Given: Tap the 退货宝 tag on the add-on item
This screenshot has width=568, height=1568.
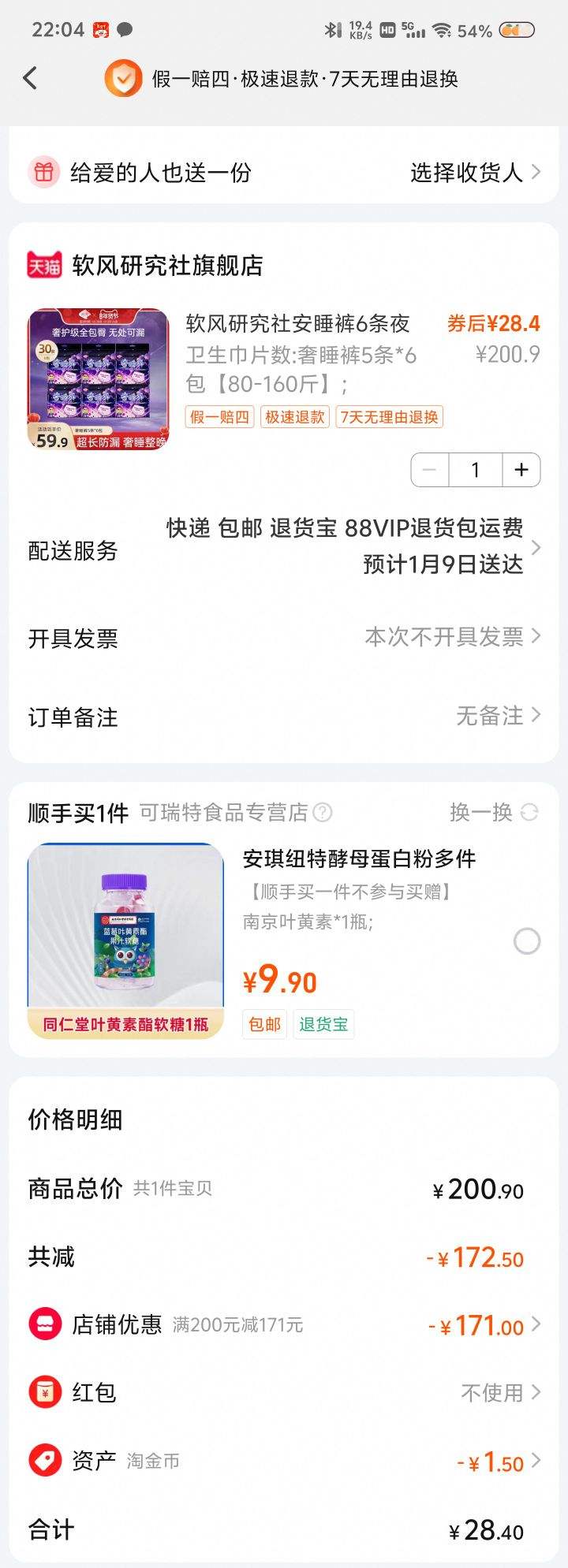Looking at the screenshot, I should click(x=323, y=1024).
